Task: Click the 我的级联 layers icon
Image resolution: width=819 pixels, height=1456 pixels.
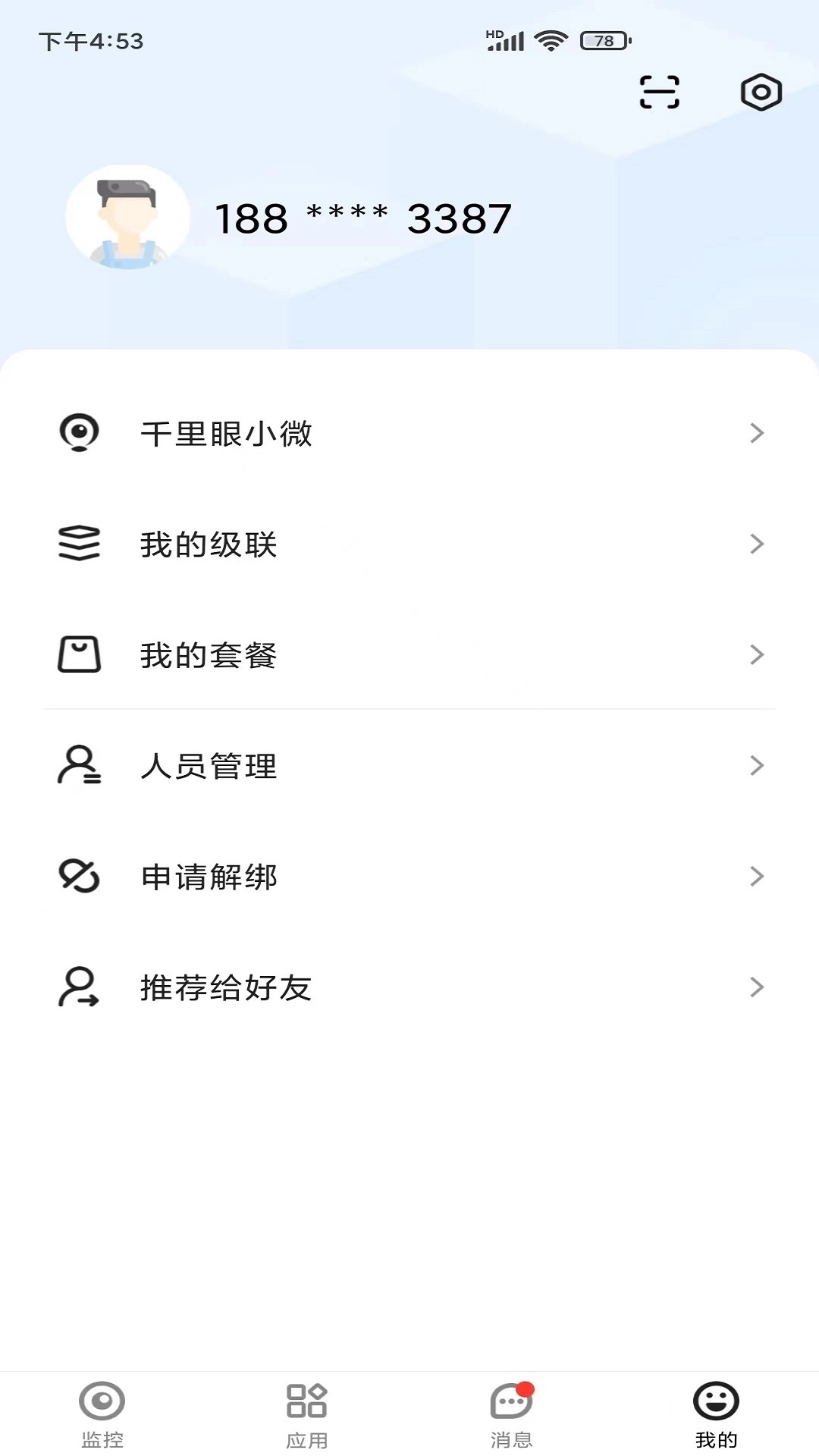Action: pyautogui.click(x=78, y=543)
